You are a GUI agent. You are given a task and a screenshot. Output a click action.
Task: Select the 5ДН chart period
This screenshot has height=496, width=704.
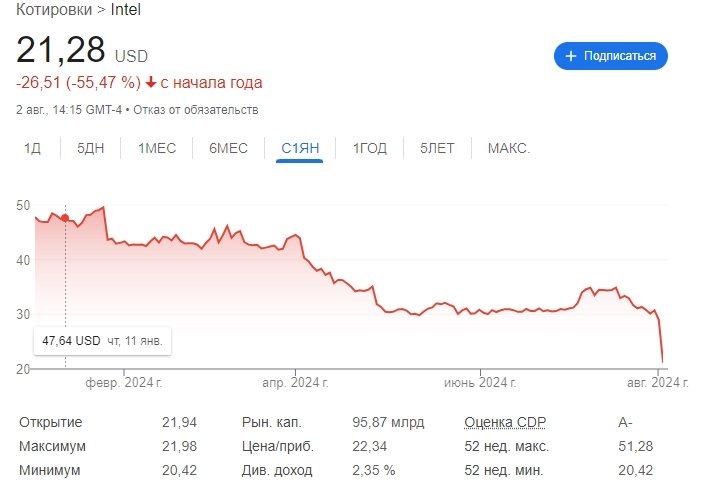(x=90, y=148)
